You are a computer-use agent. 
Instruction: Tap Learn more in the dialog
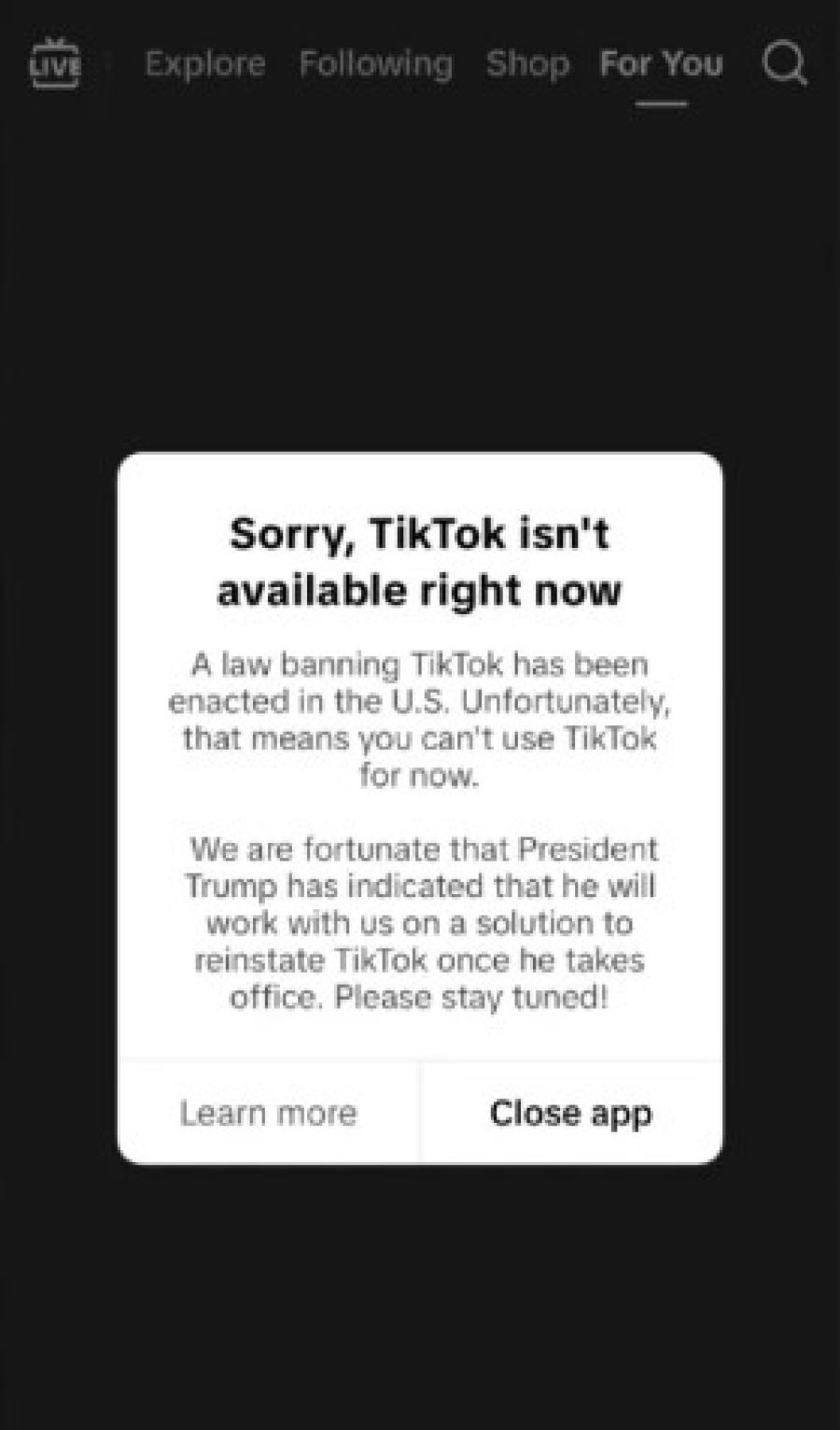pyautogui.click(x=269, y=1113)
